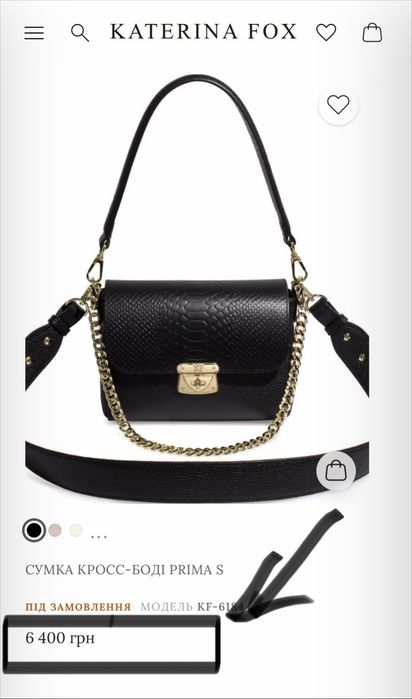Open the hamburger menu
The height and width of the screenshot is (699, 412).
[34, 33]
